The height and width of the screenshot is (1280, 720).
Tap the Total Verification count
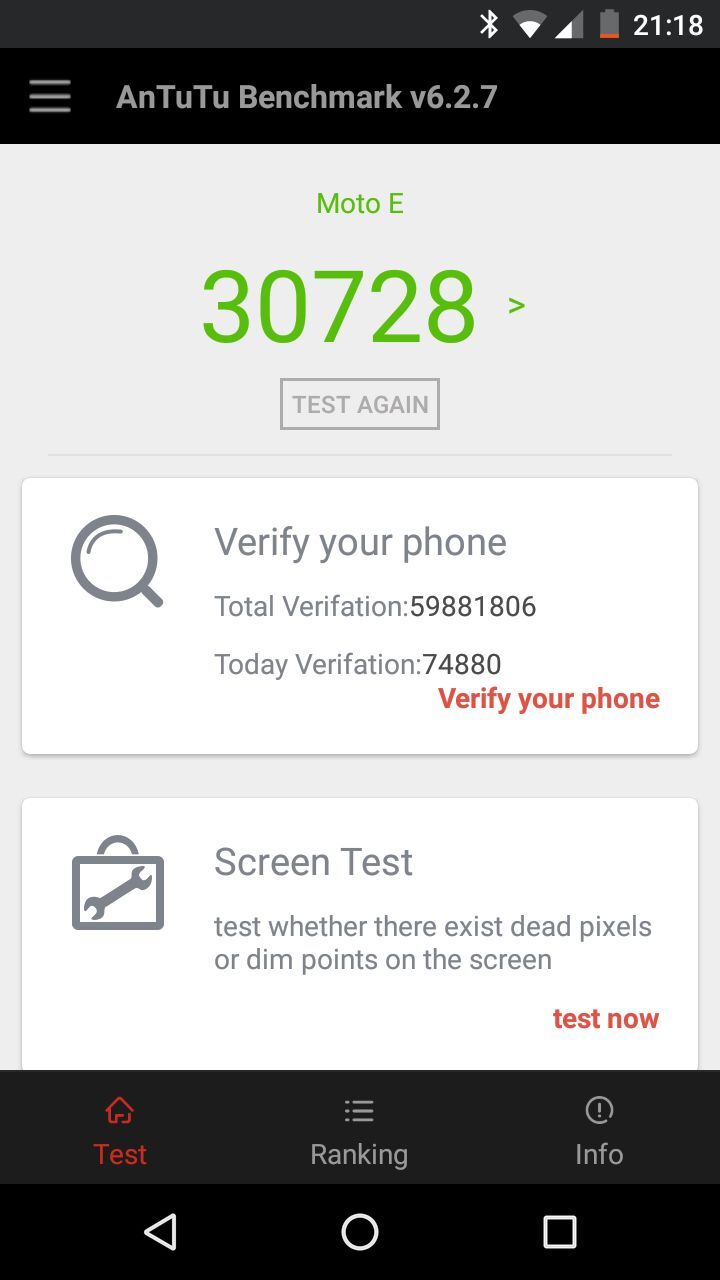pos(374,606)
